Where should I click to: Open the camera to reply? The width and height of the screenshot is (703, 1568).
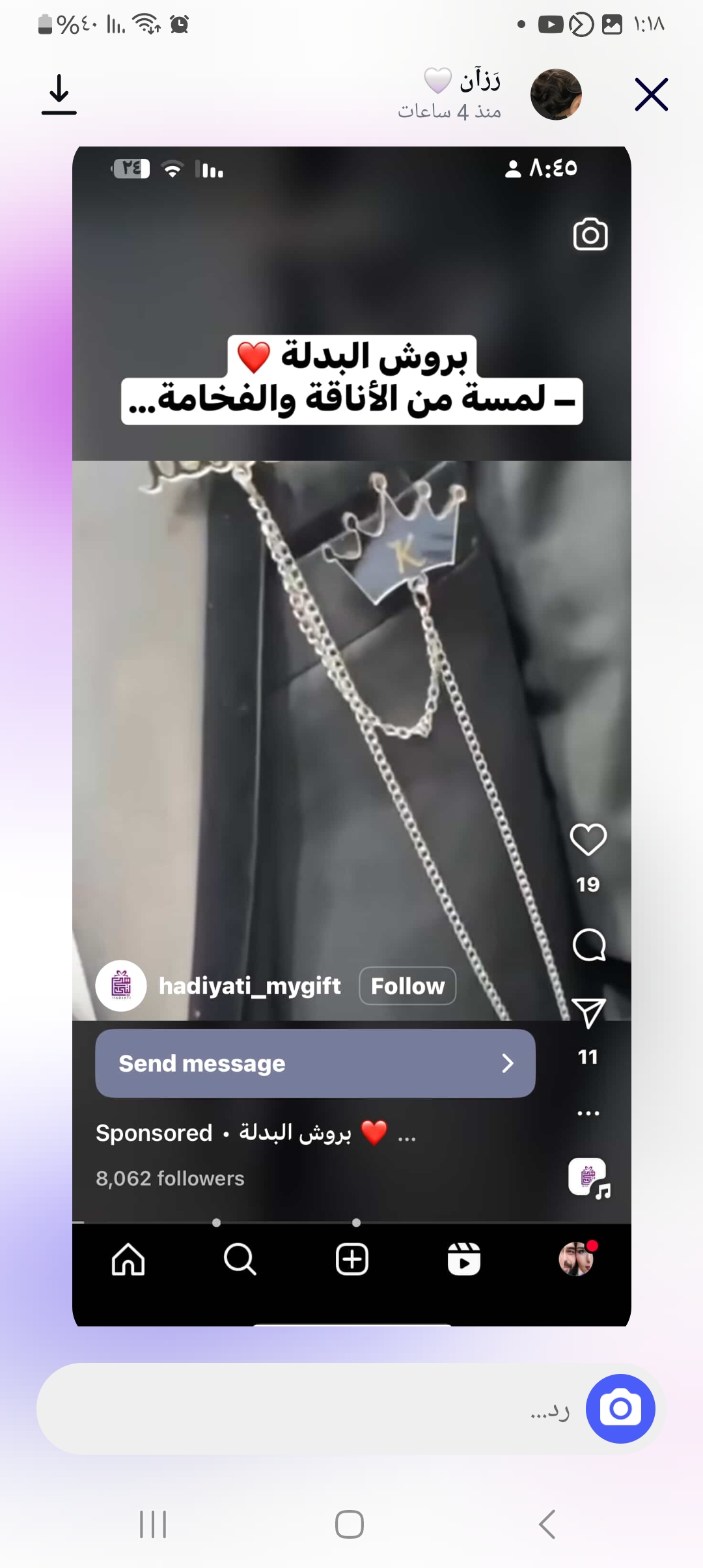point(620,1409)
